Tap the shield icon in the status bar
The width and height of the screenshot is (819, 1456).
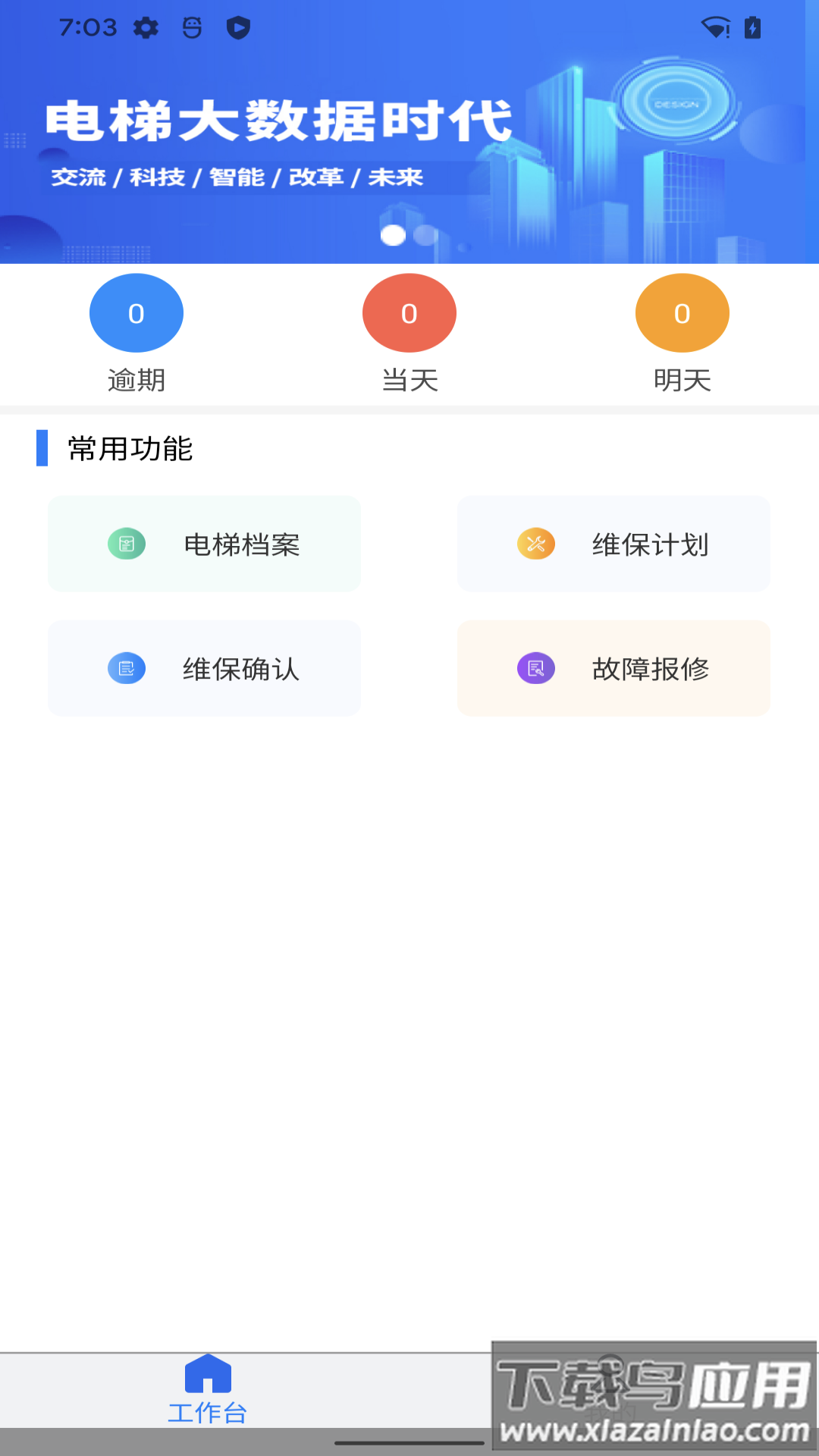pos(237,27)
